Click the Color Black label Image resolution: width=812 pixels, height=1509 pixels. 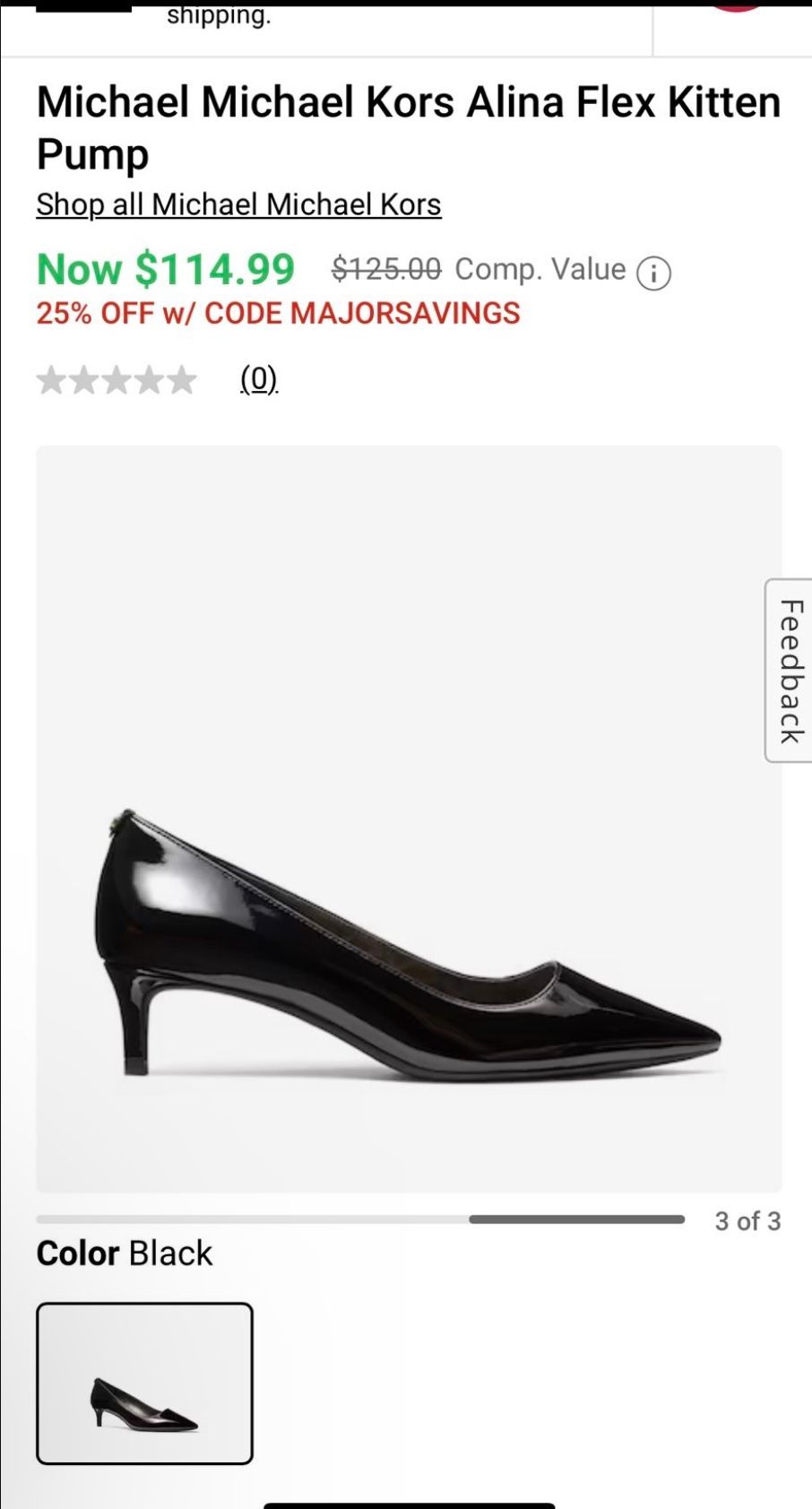123,1253
